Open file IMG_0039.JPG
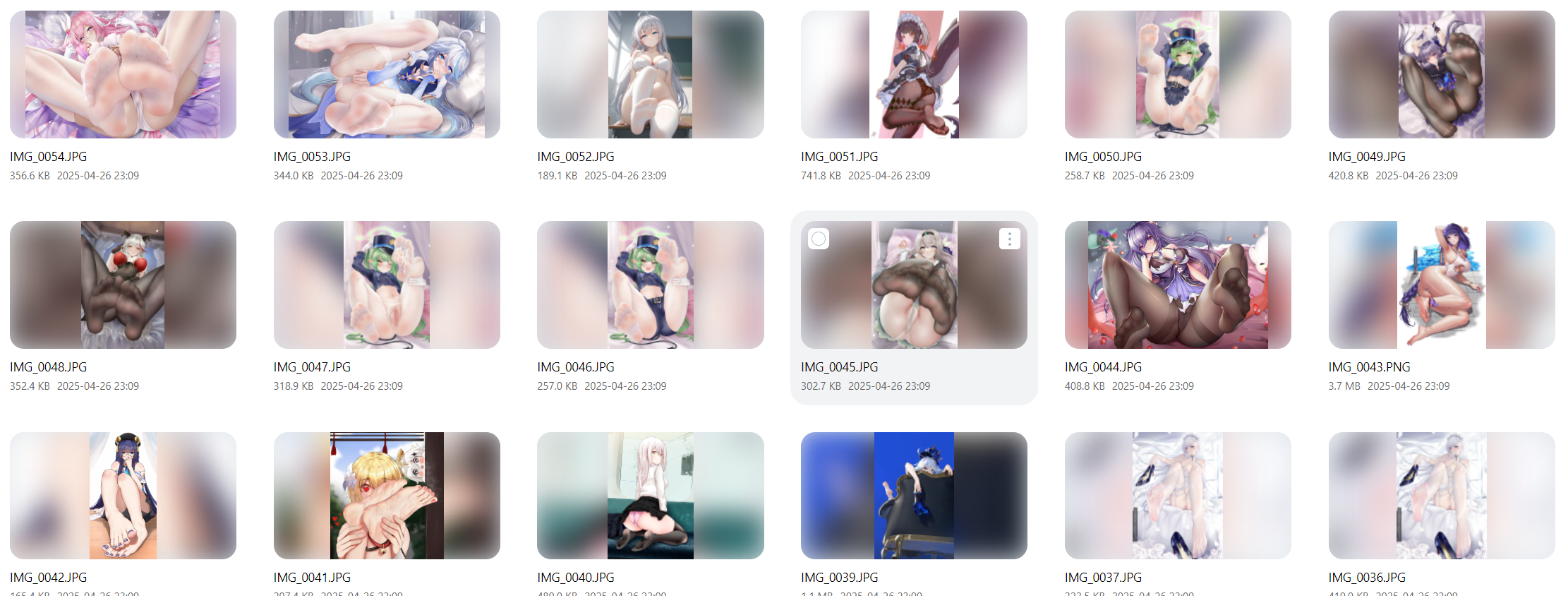The height and width of the screenshot is (596, 1568). coord(914,496)
